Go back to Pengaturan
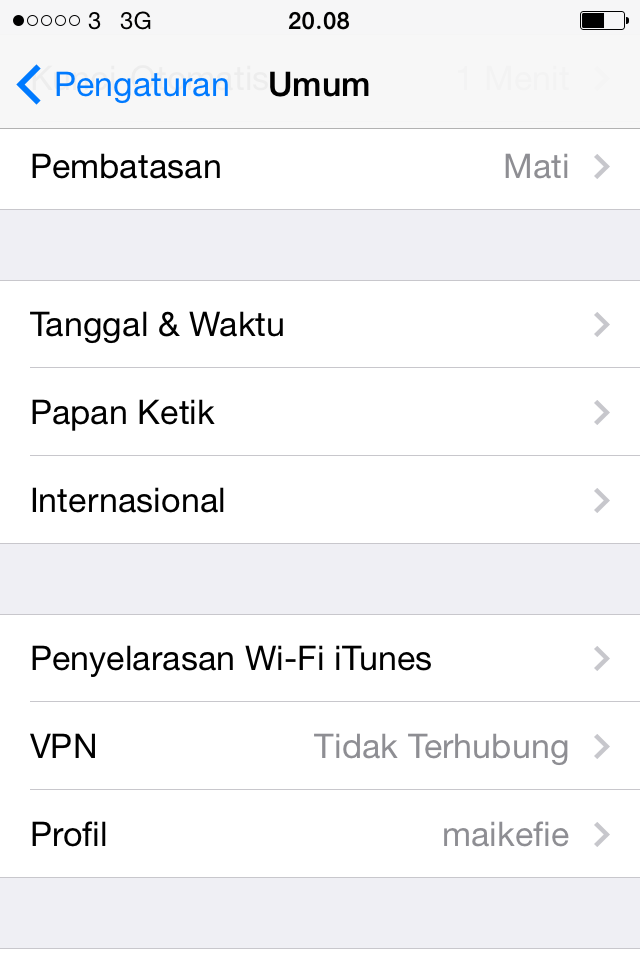640x960 pixels. point(122,85)
